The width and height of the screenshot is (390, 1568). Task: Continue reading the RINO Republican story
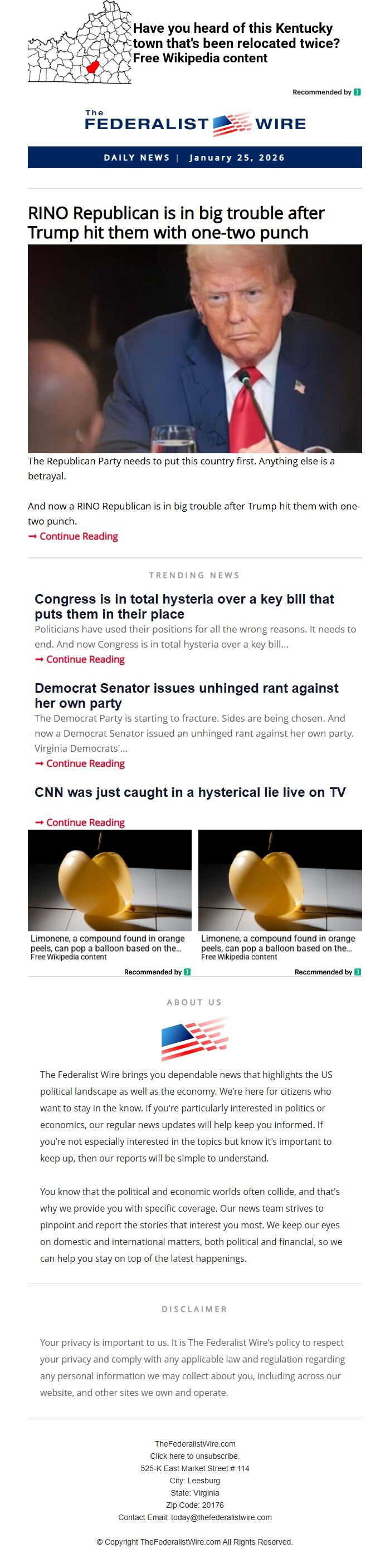tap(78, 536)
